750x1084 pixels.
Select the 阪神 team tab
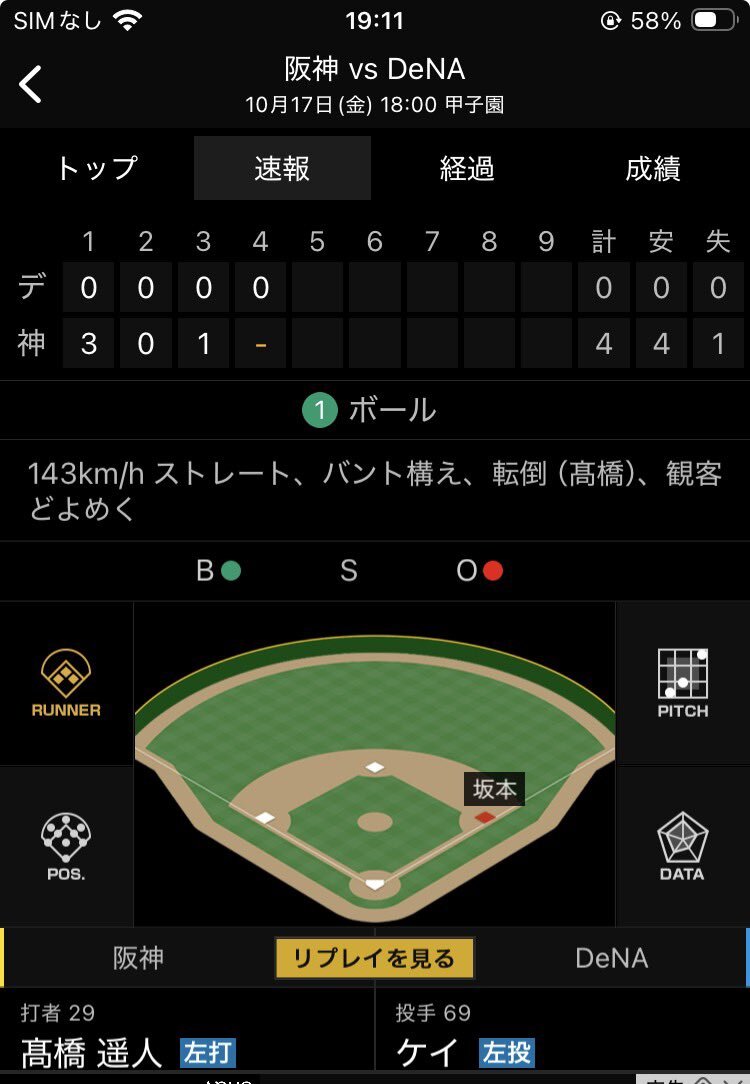[x=138, y=958]
